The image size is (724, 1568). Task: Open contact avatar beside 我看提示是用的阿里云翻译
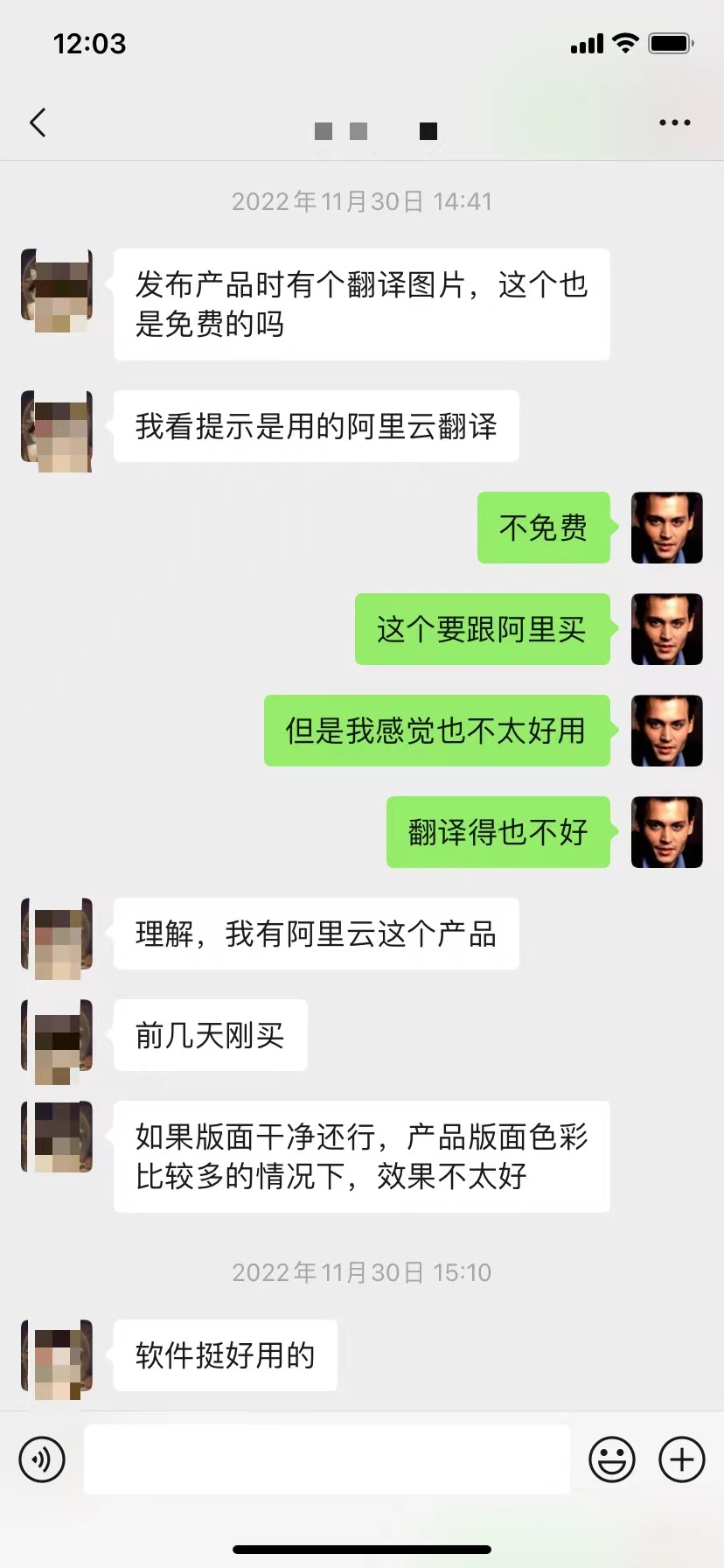[x=57, y=431]
